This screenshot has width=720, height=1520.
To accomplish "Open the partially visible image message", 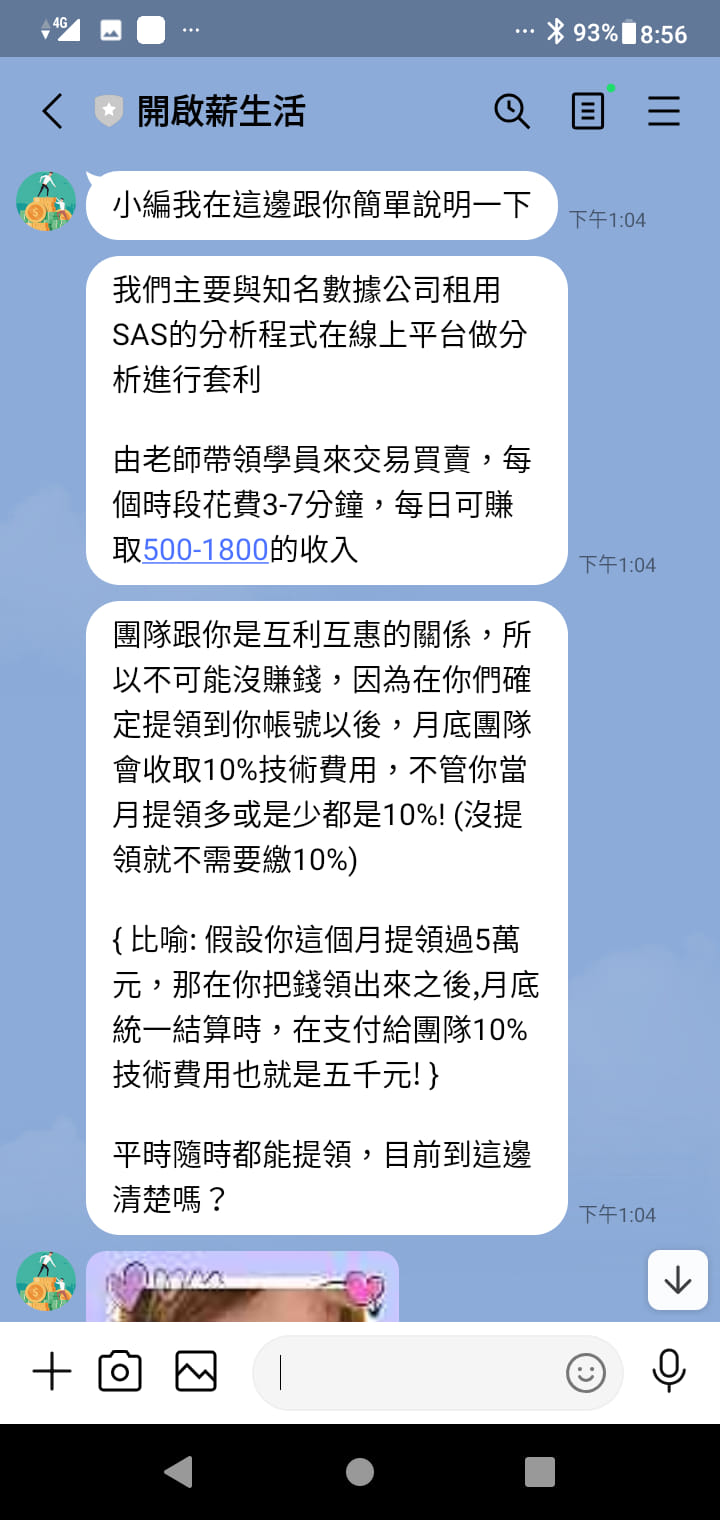I will (x=242, y=1286).
